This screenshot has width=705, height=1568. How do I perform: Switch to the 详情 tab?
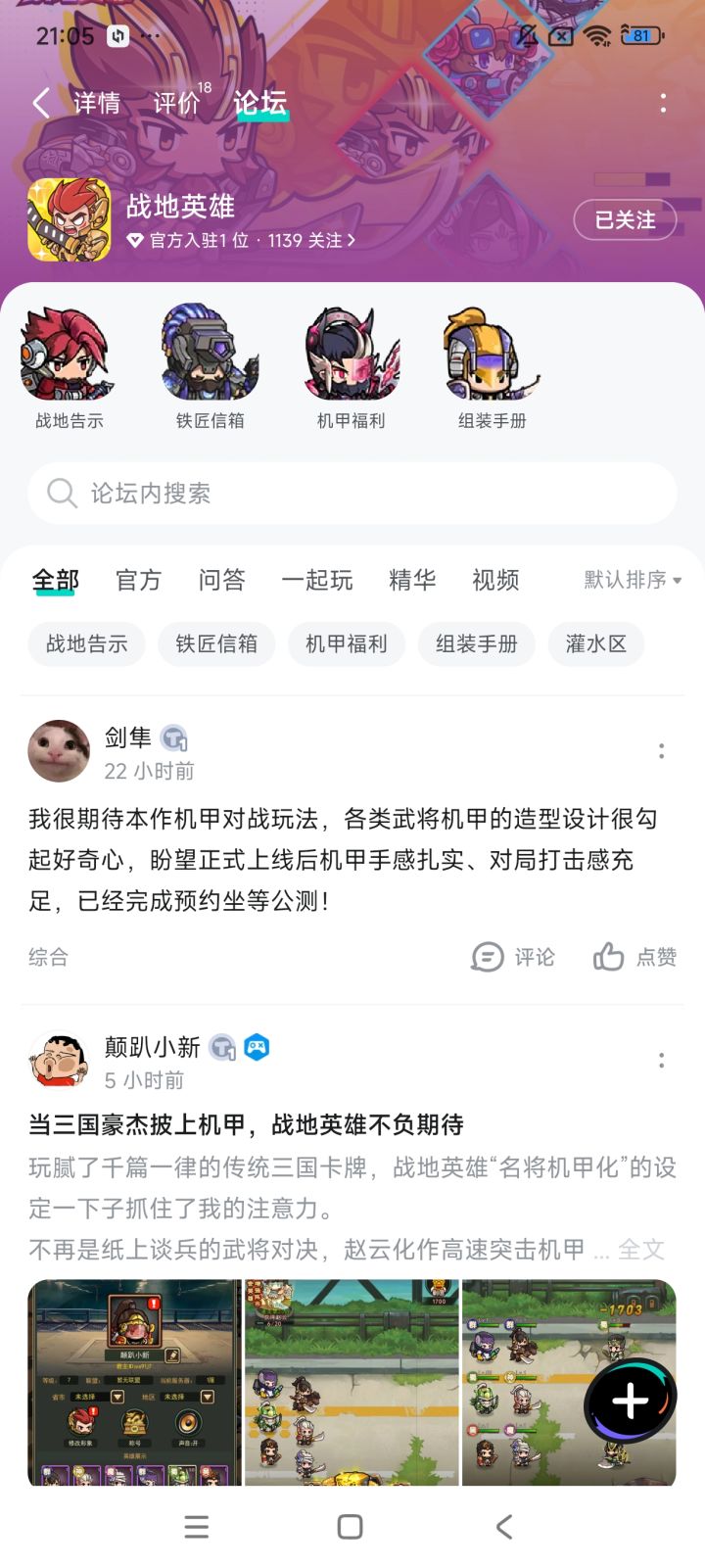pos(97,103)
